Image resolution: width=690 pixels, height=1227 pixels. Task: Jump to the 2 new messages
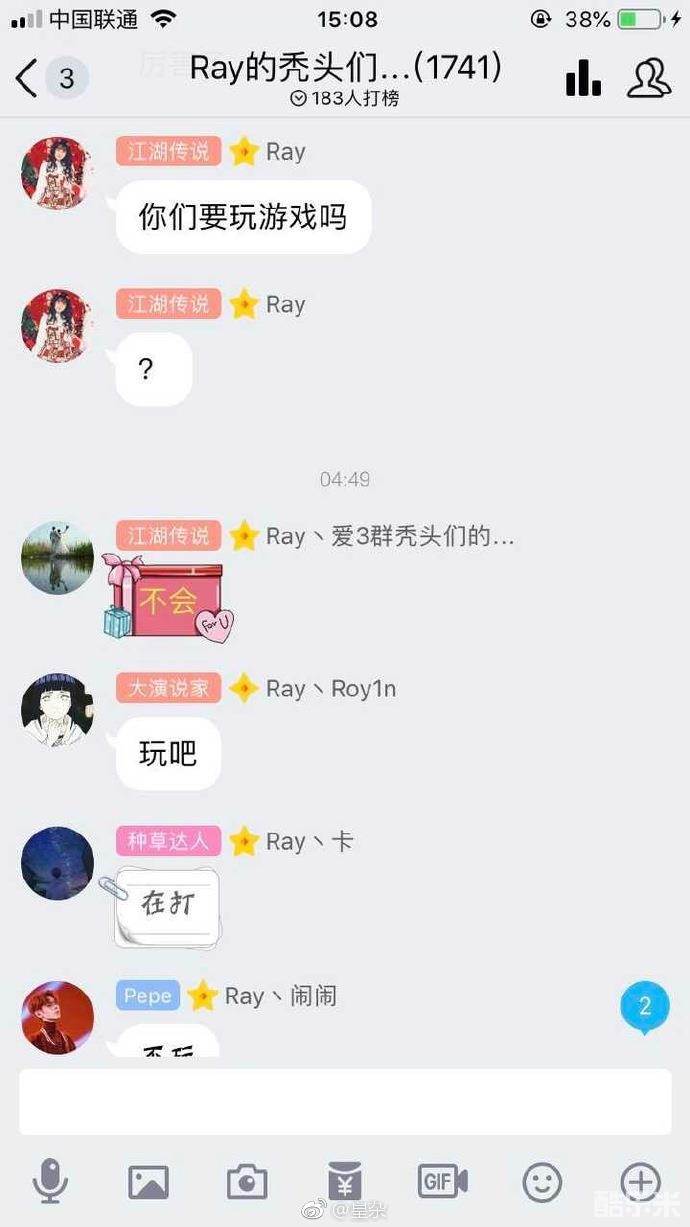(645, 1006)
